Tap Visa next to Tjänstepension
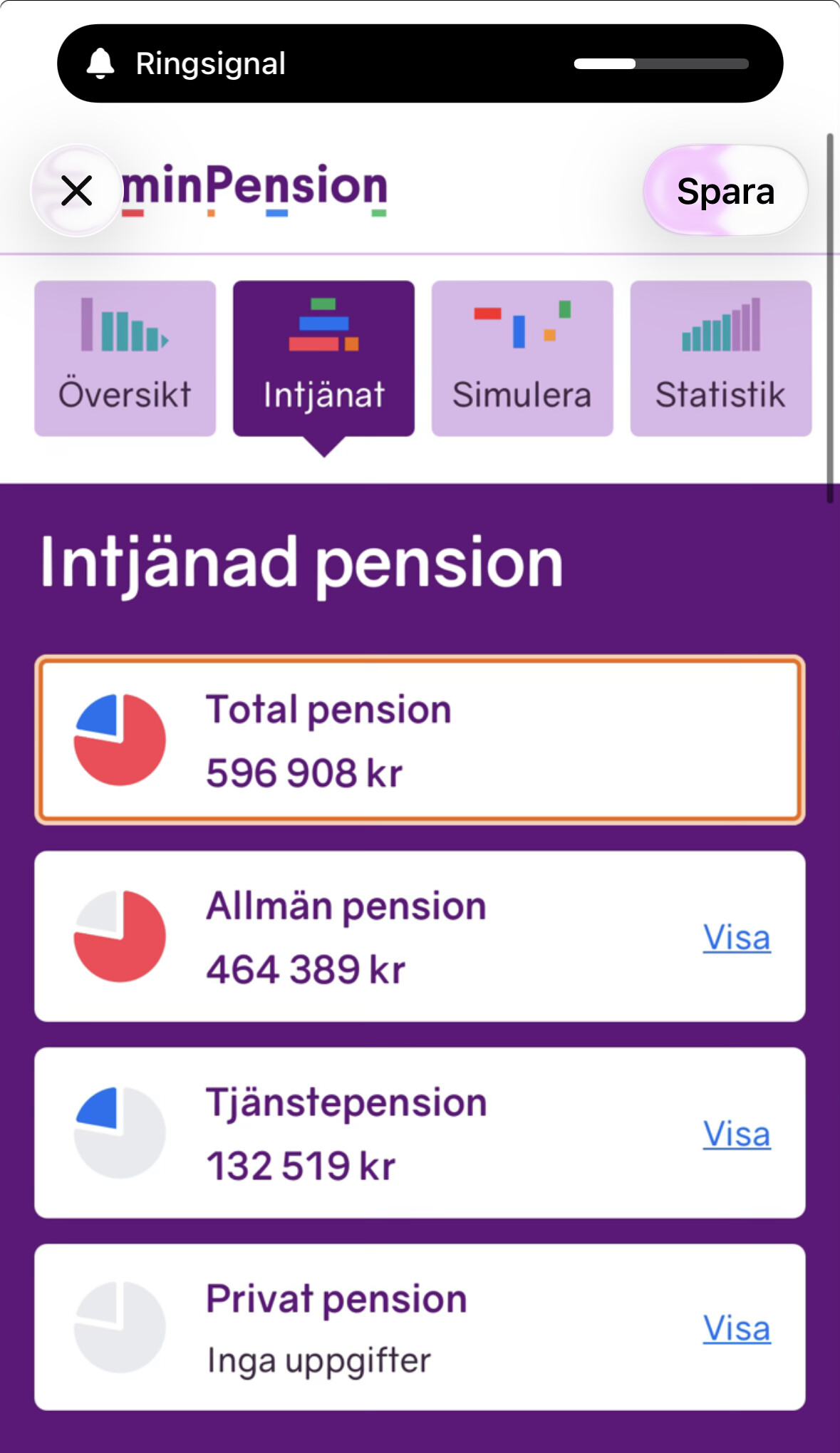The image size is (840, 1453). [x=736, y=1134]
